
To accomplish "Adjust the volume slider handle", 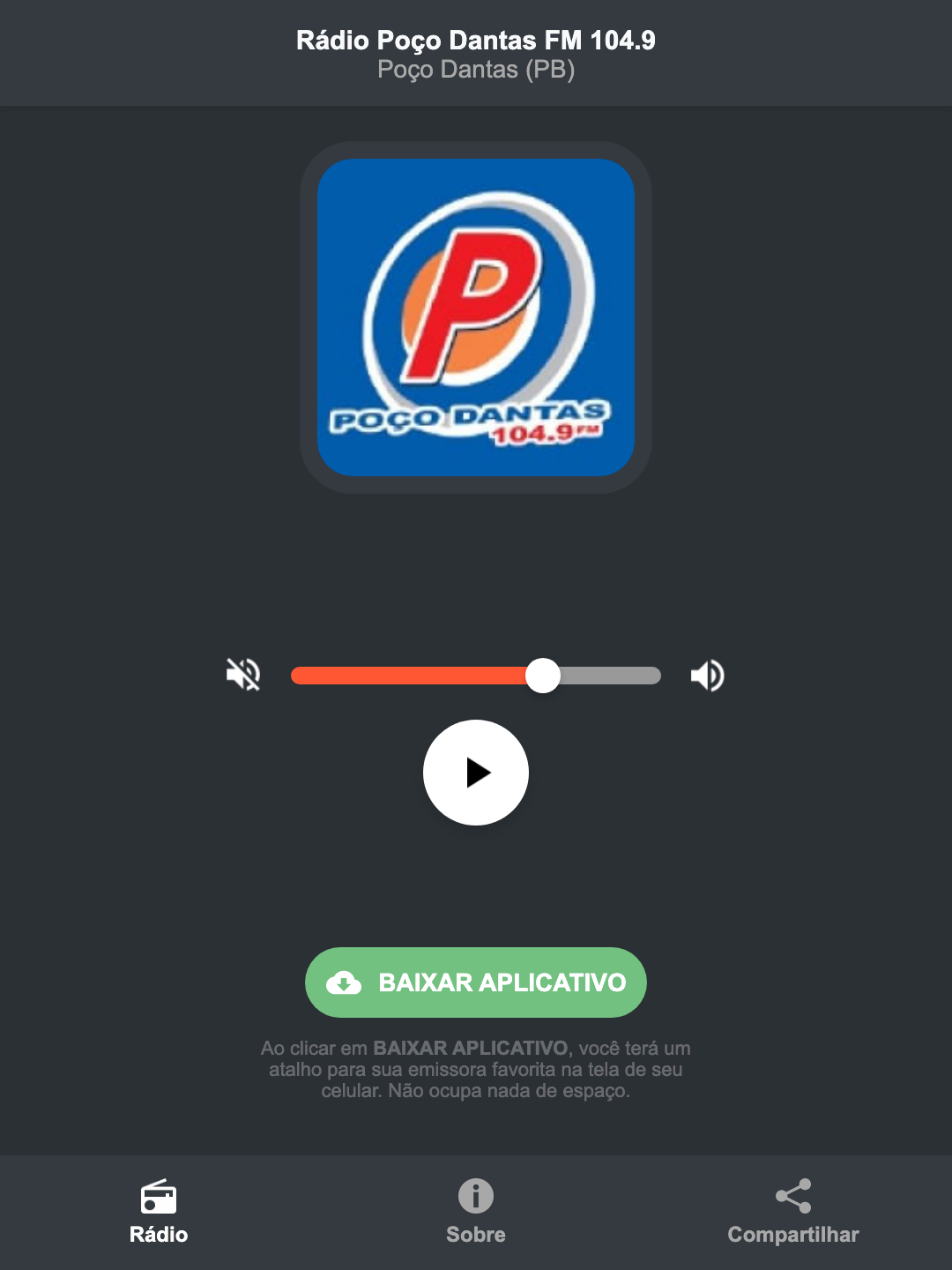I will point(544,675).
